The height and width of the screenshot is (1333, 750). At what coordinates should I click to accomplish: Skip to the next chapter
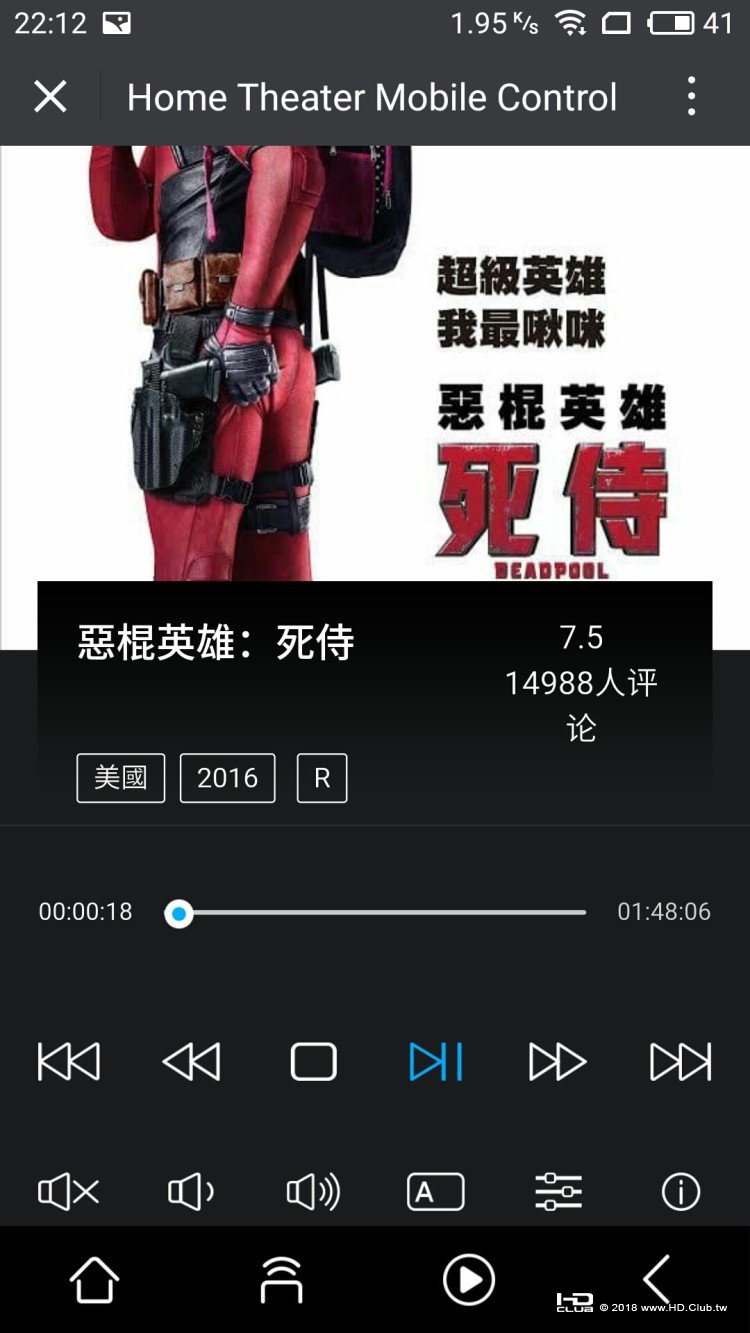click(x=680, y=1062)
